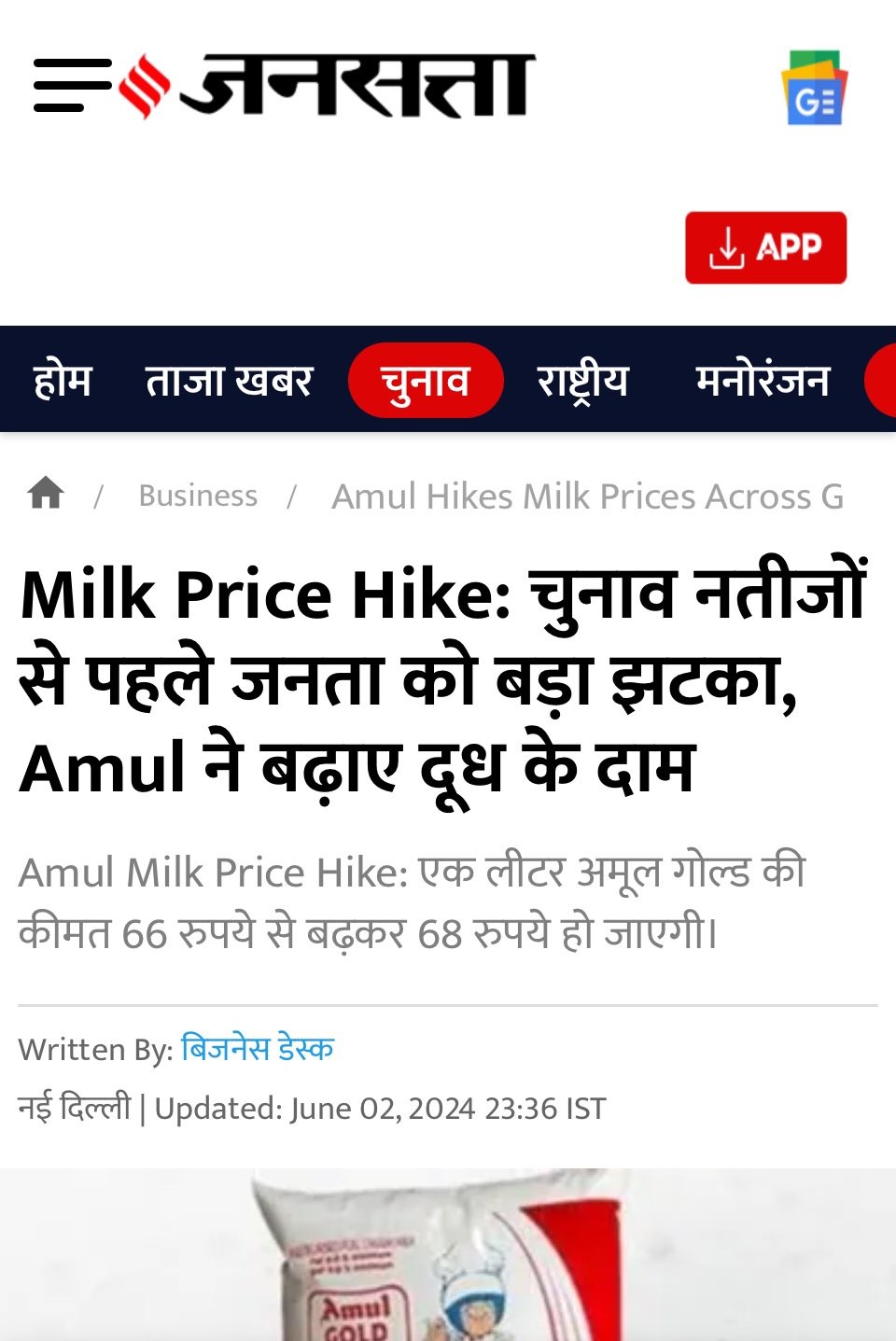Image resolution: width=896 pixels, height=1341 pixels.
Task: Open the Business breadcrumb link
Action: [198, 496]
